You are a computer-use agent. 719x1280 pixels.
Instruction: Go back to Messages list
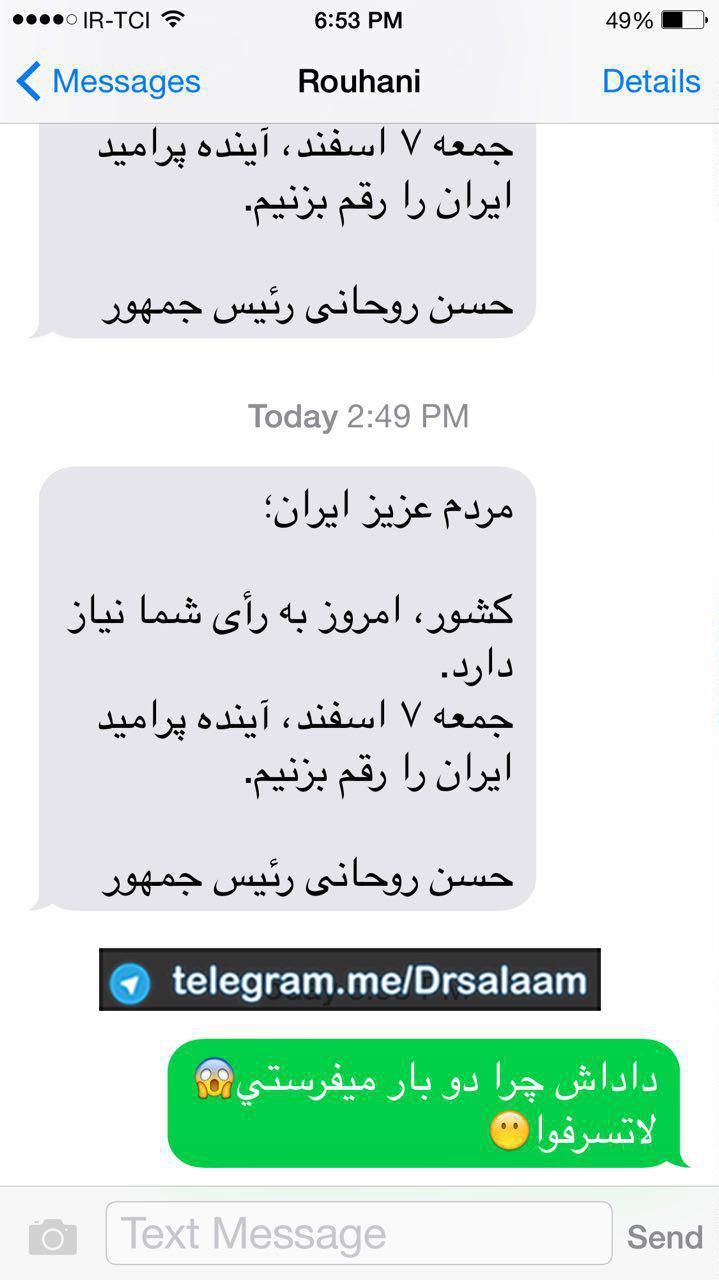(x=108, y=81)
